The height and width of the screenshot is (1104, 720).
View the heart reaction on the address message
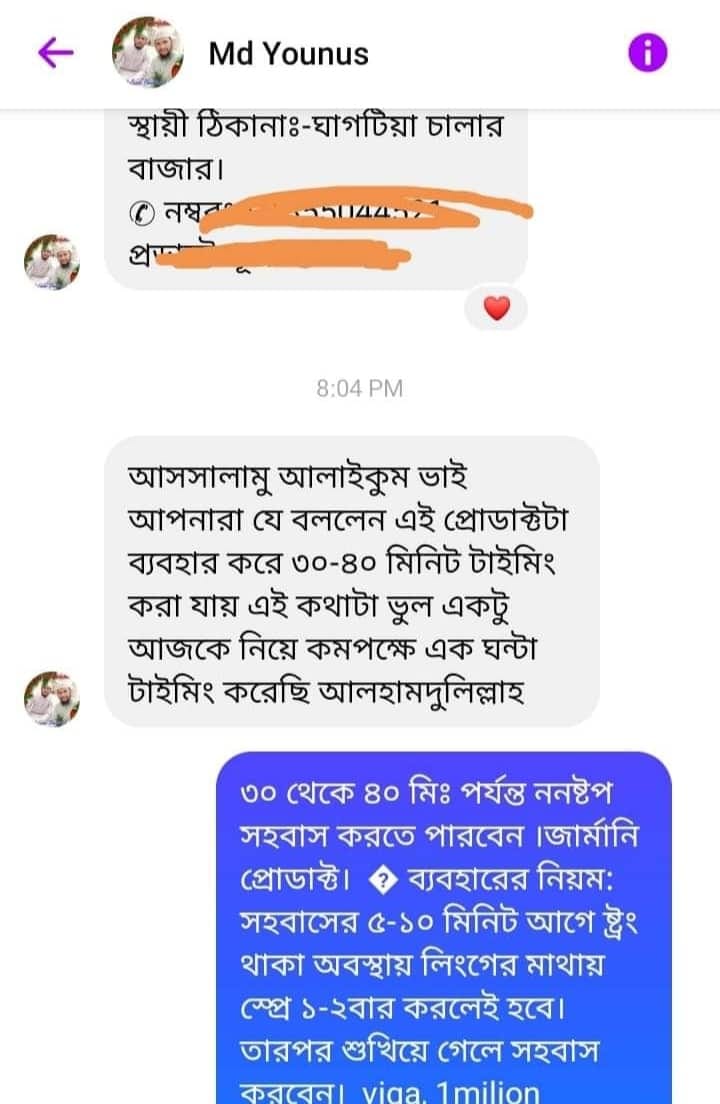496,310
